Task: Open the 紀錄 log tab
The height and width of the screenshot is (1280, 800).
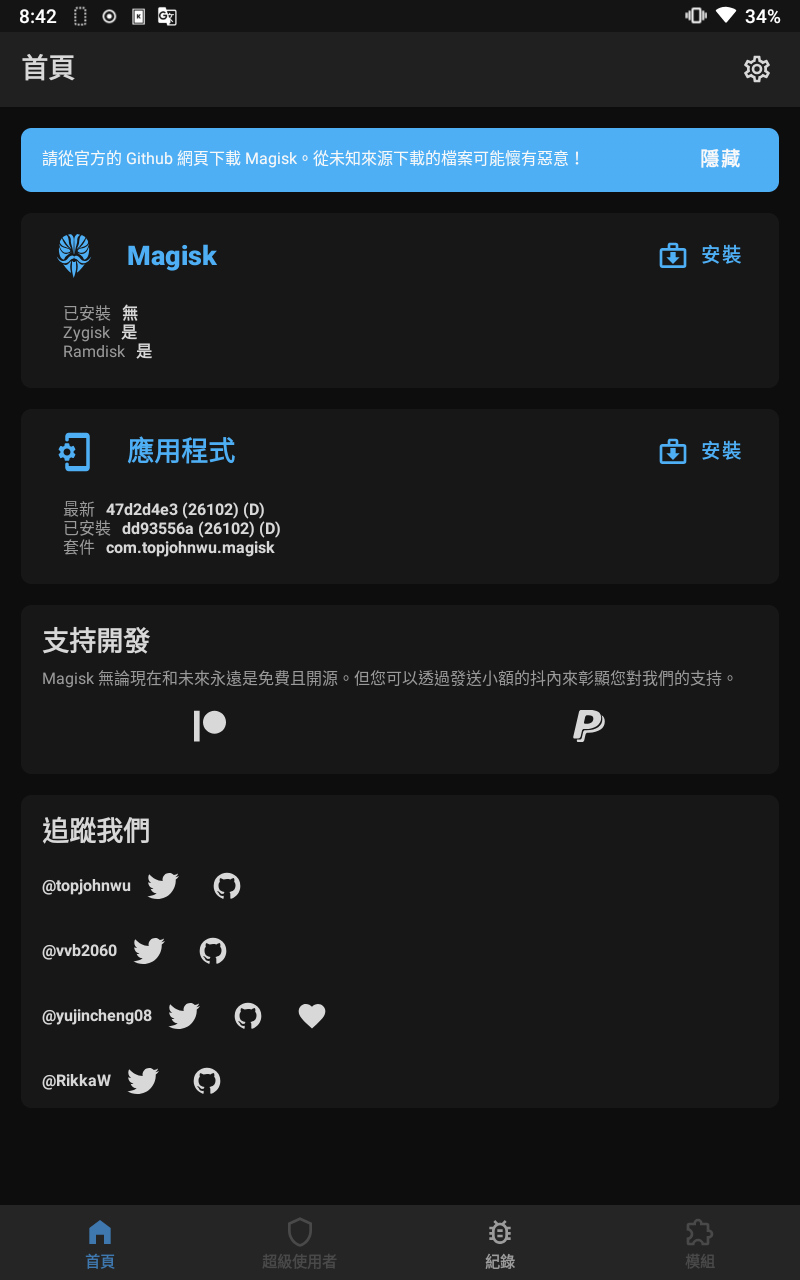Action: click(499, 1242)
